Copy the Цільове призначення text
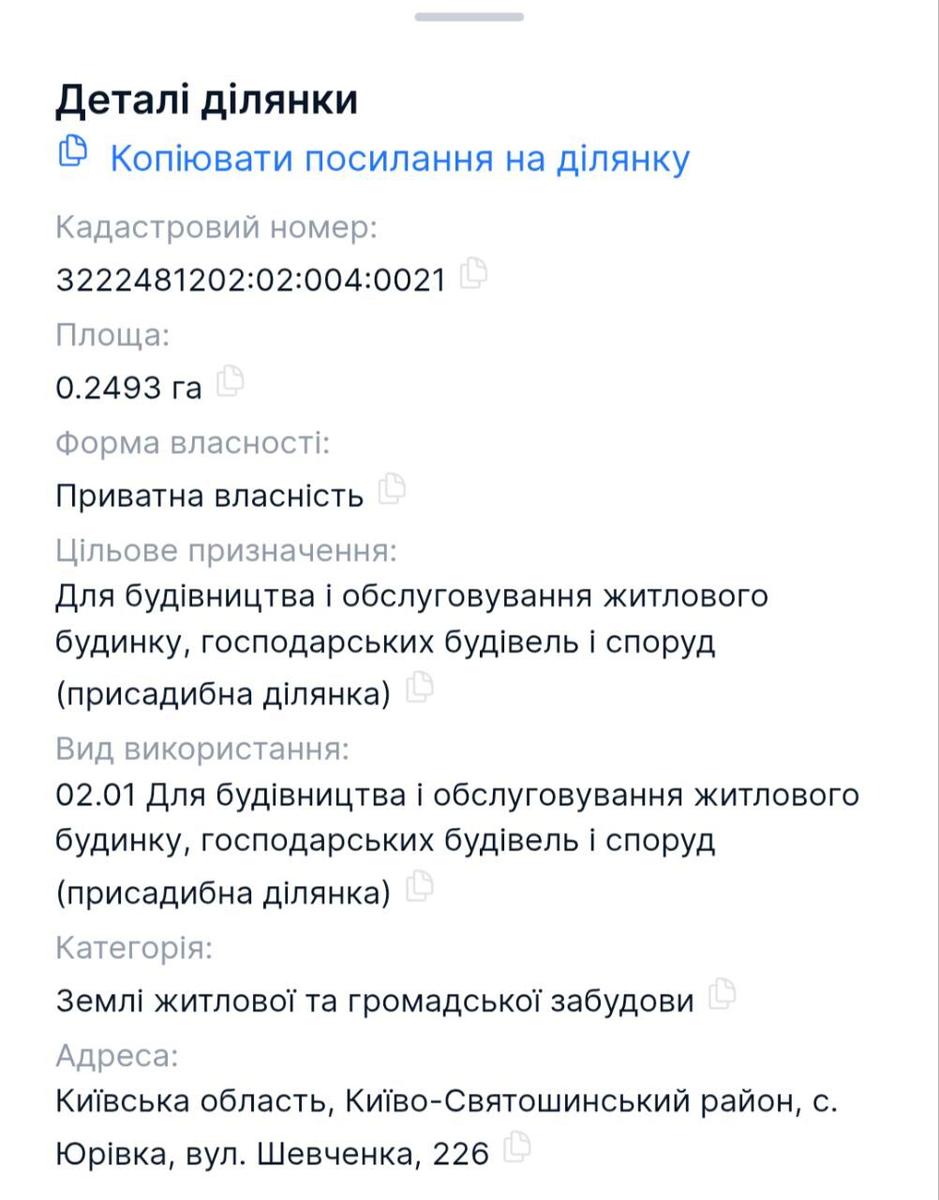 (x=420, y=688)
